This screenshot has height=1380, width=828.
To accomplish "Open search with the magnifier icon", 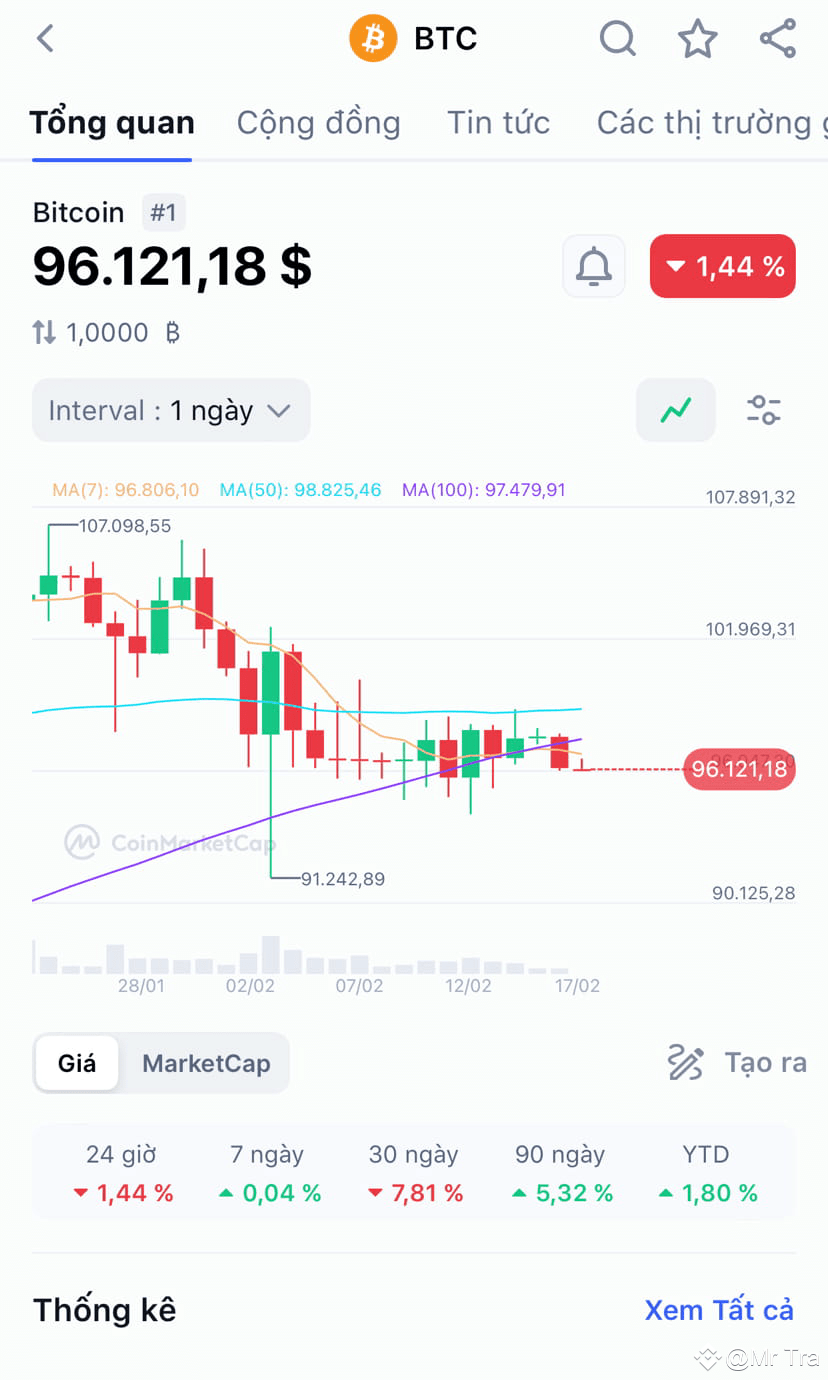I will [x=618, y=38].
